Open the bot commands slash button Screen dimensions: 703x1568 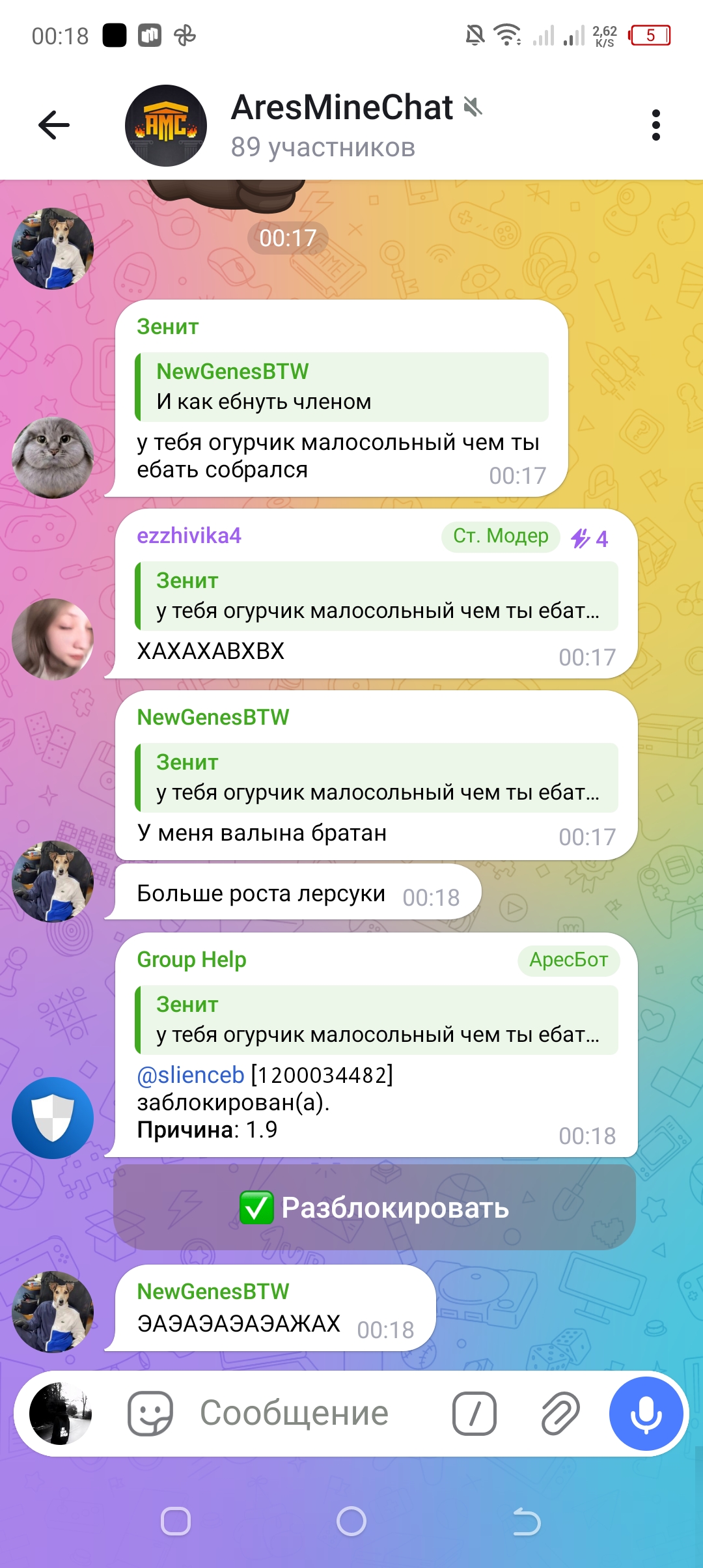[474, 1413]
